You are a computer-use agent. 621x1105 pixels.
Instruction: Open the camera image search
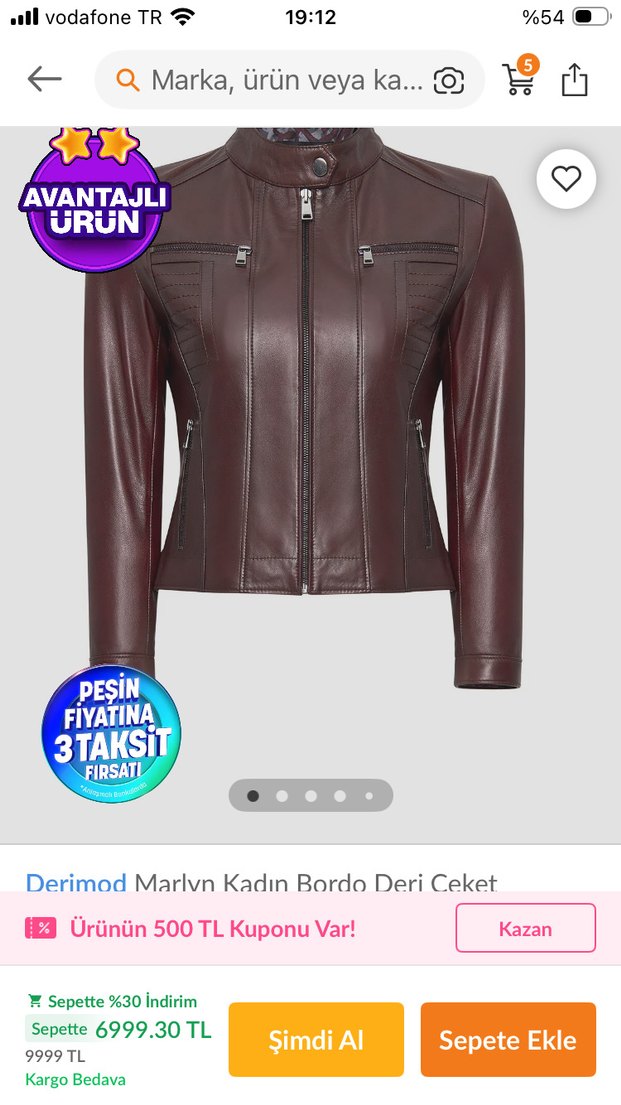pyautogui.click(x=449, y=80)
